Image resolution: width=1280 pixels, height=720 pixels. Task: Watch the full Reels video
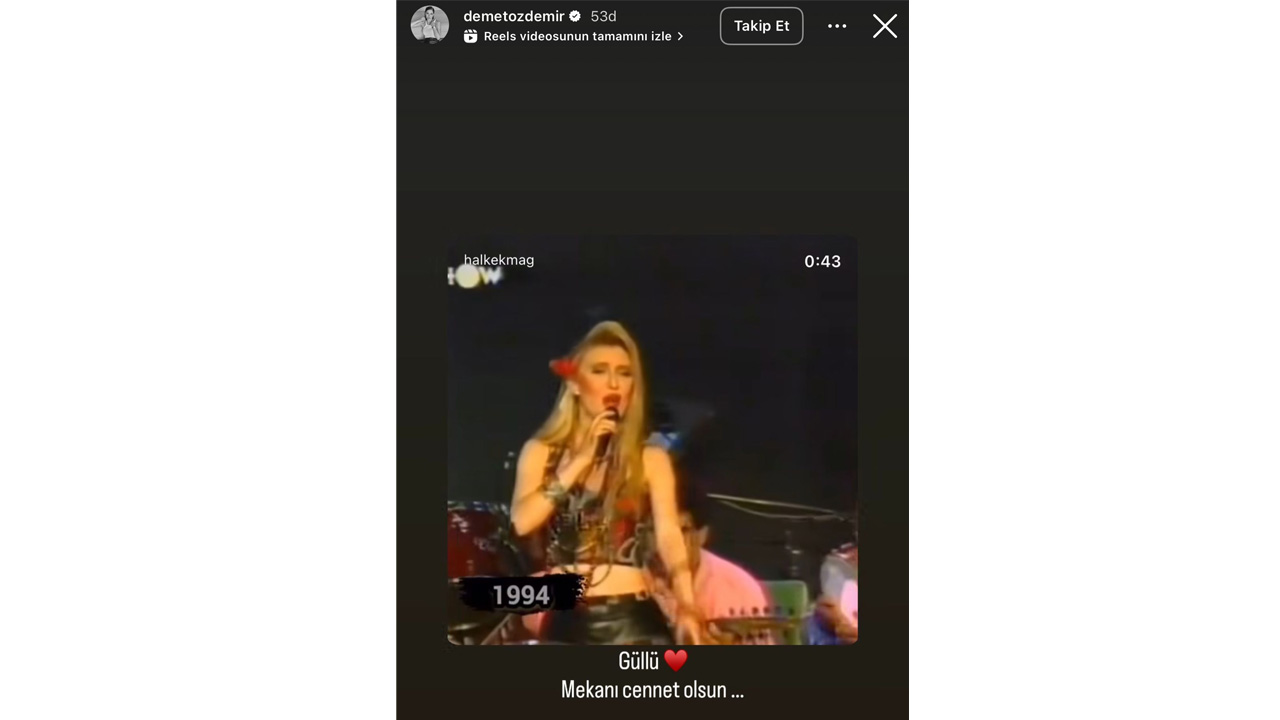point(575,36)
